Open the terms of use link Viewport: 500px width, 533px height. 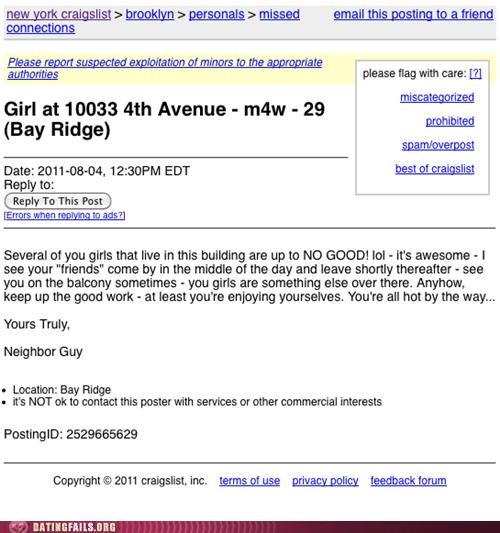click(249, 481)
